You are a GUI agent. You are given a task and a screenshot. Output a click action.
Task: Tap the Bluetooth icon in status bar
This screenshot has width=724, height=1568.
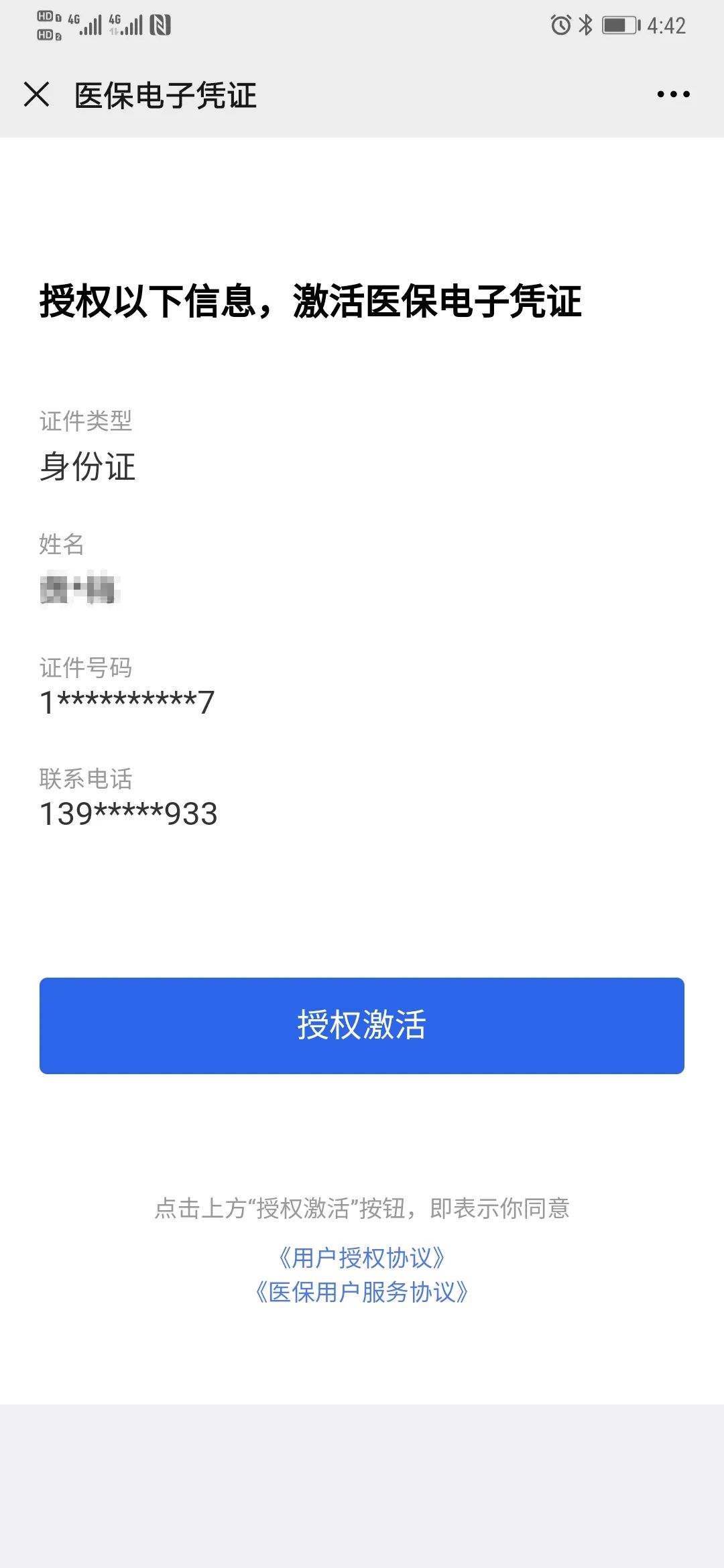585,25
